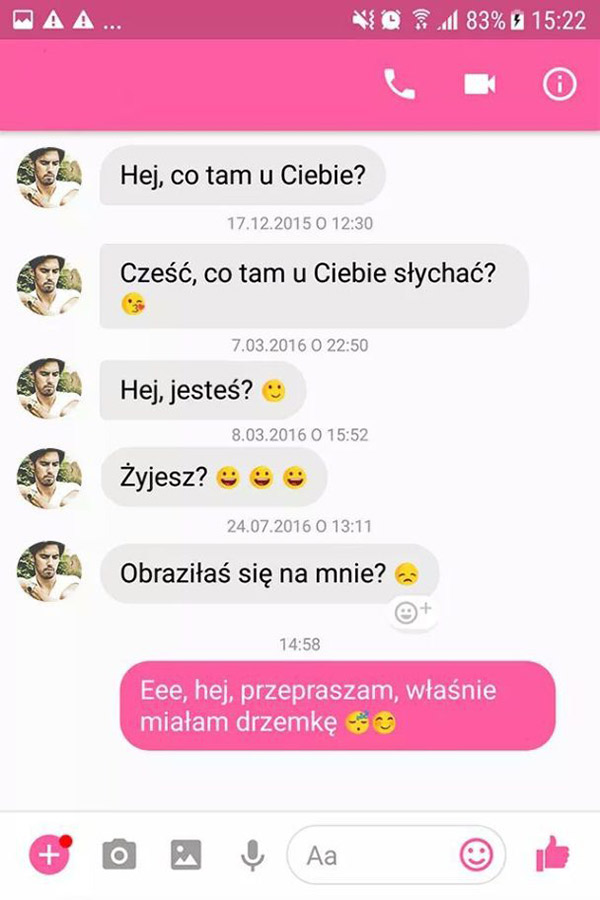Viewport: 600px width, 900px height.
Task: Open sender's profile picture beside 'Hej, jesteś?'
Action: (x=48, y=388)
